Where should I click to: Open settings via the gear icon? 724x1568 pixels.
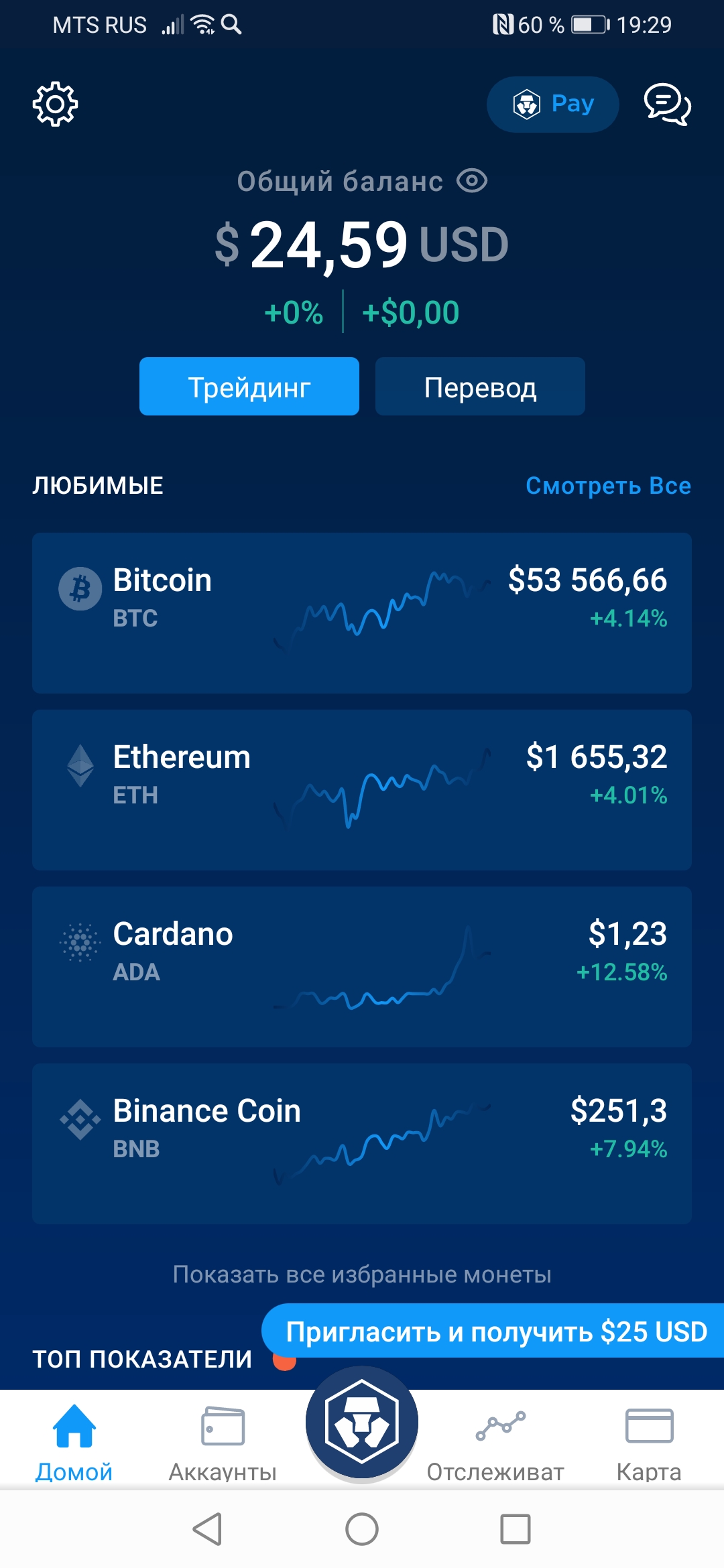click(x=56, y=104)
